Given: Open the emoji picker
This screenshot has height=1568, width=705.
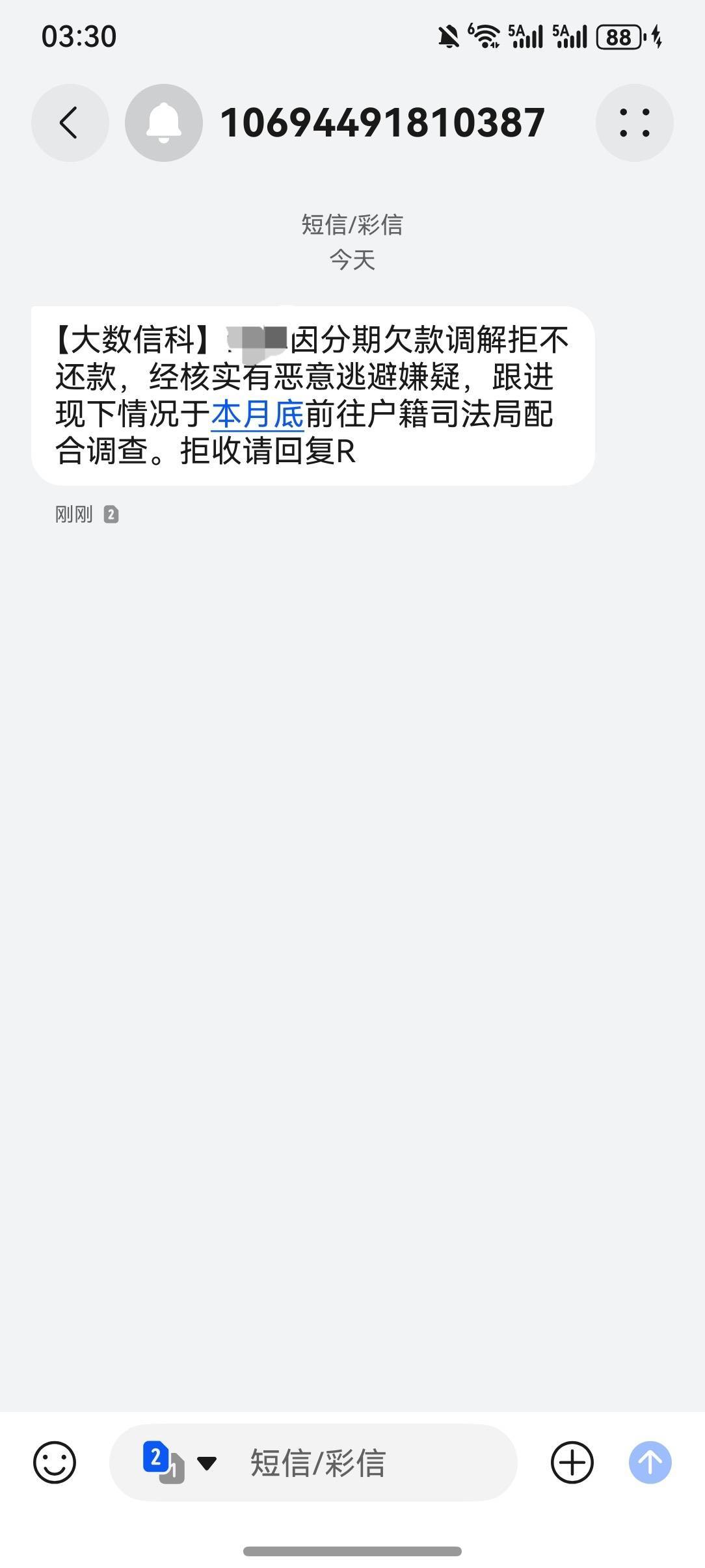Looking at the screenshot, I should [x=55, y=1462].
